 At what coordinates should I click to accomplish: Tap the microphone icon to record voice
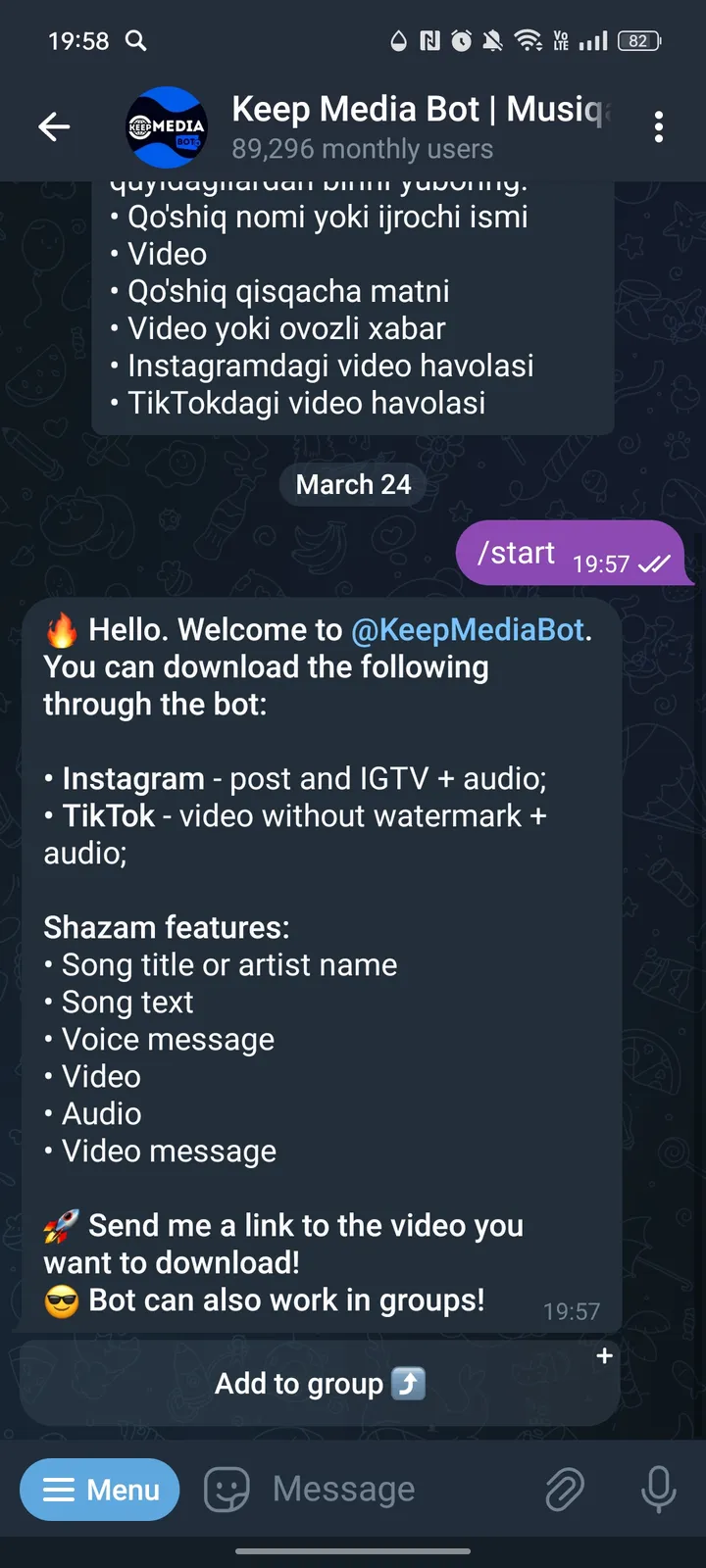click(658, 1489)
